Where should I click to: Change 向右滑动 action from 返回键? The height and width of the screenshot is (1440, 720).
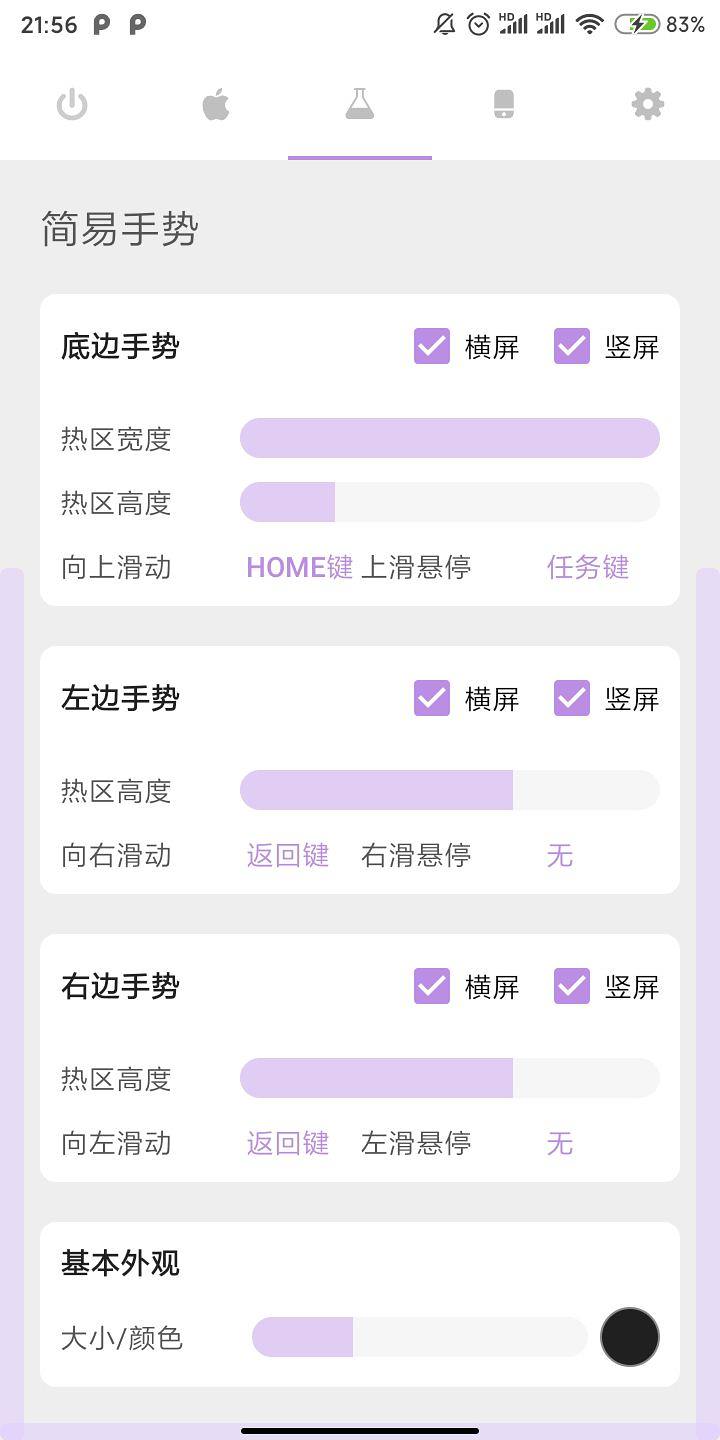(x=288, y=855)
